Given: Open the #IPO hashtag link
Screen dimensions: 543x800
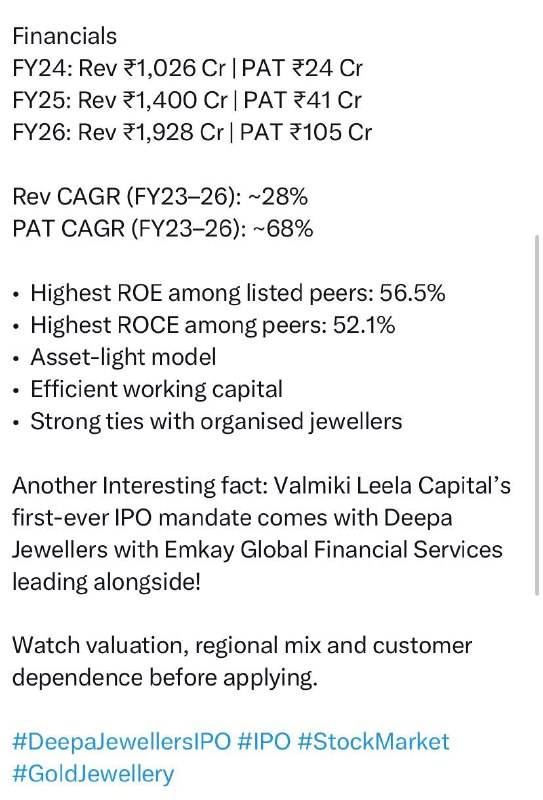Looking at the screenshot, I should (x=264, y=741).
